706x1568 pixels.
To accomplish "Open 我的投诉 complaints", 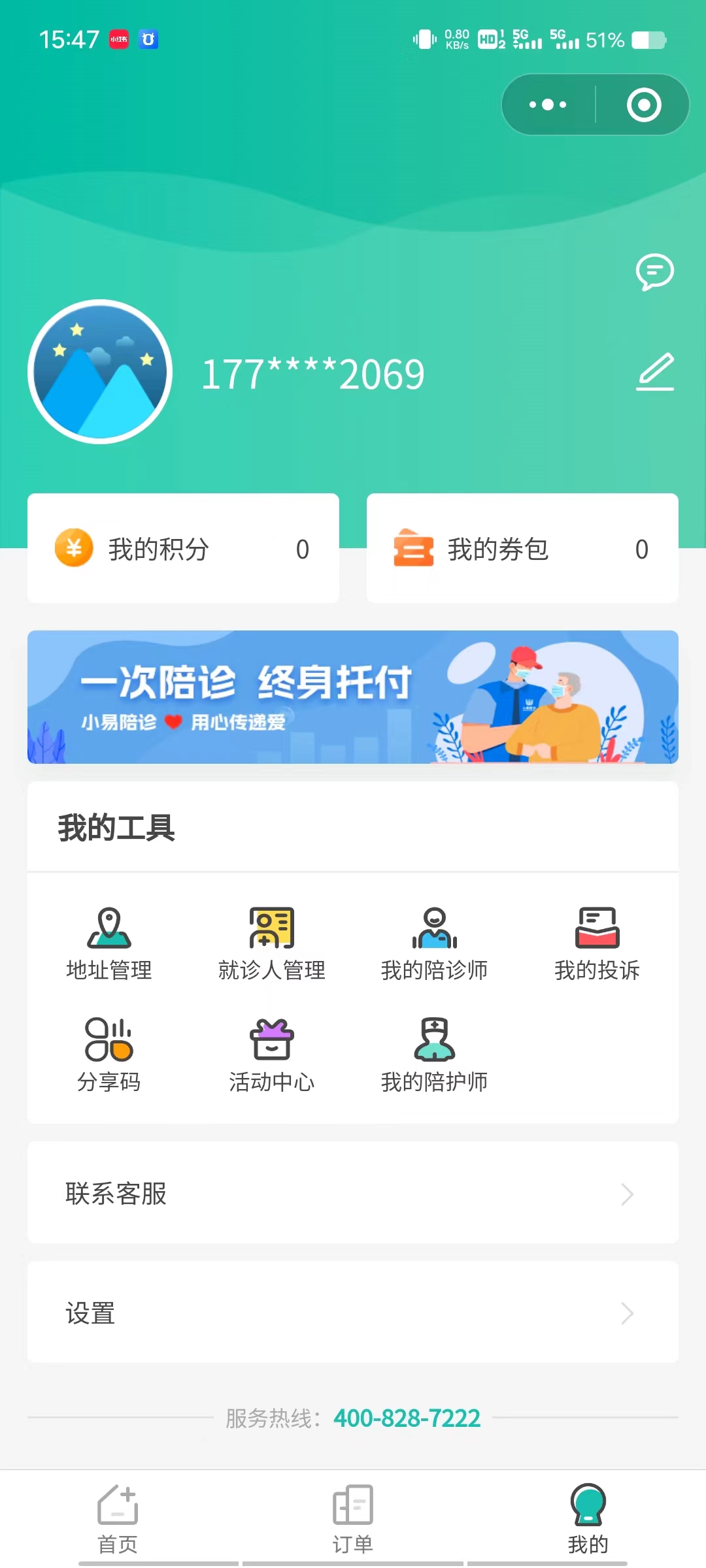I will pos(597,943).
